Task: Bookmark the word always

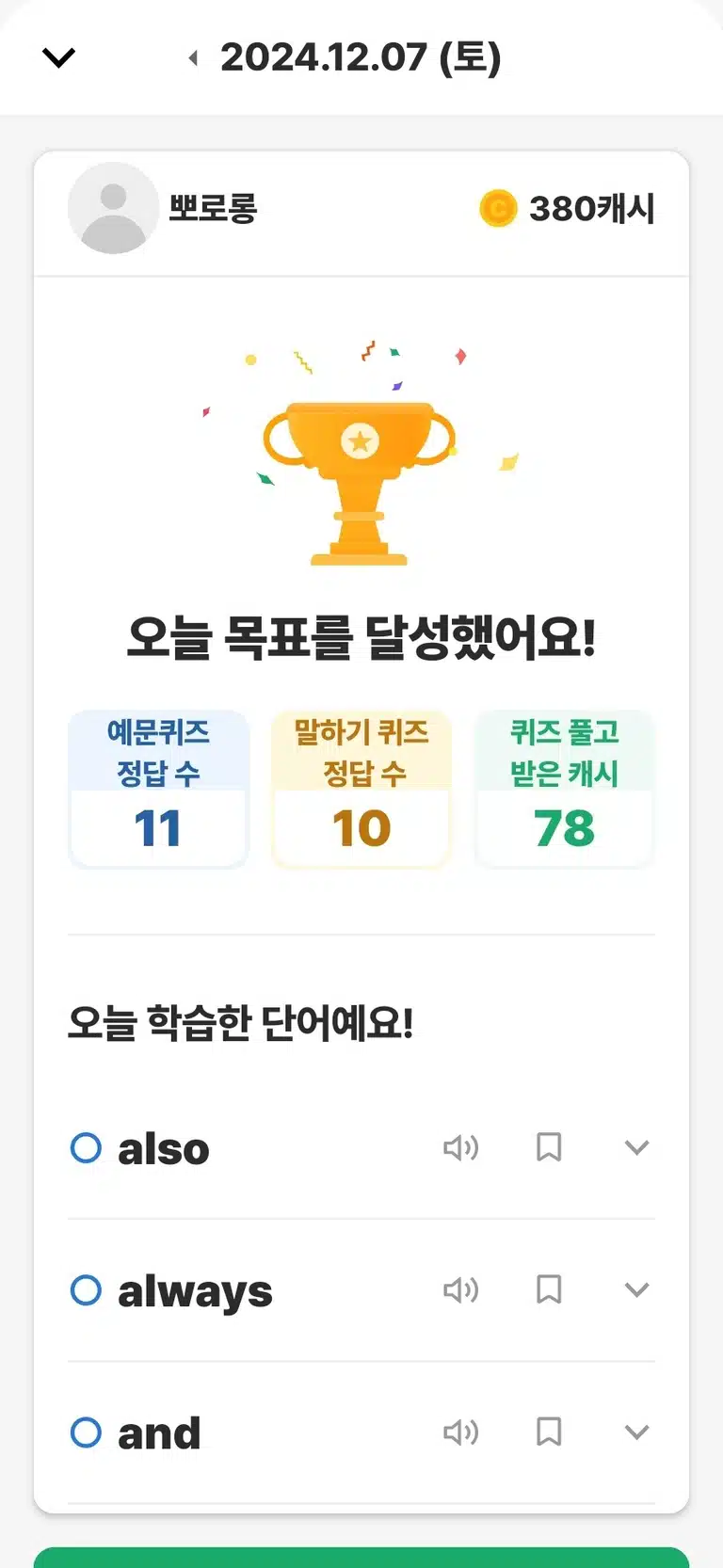Action: 549,1289
